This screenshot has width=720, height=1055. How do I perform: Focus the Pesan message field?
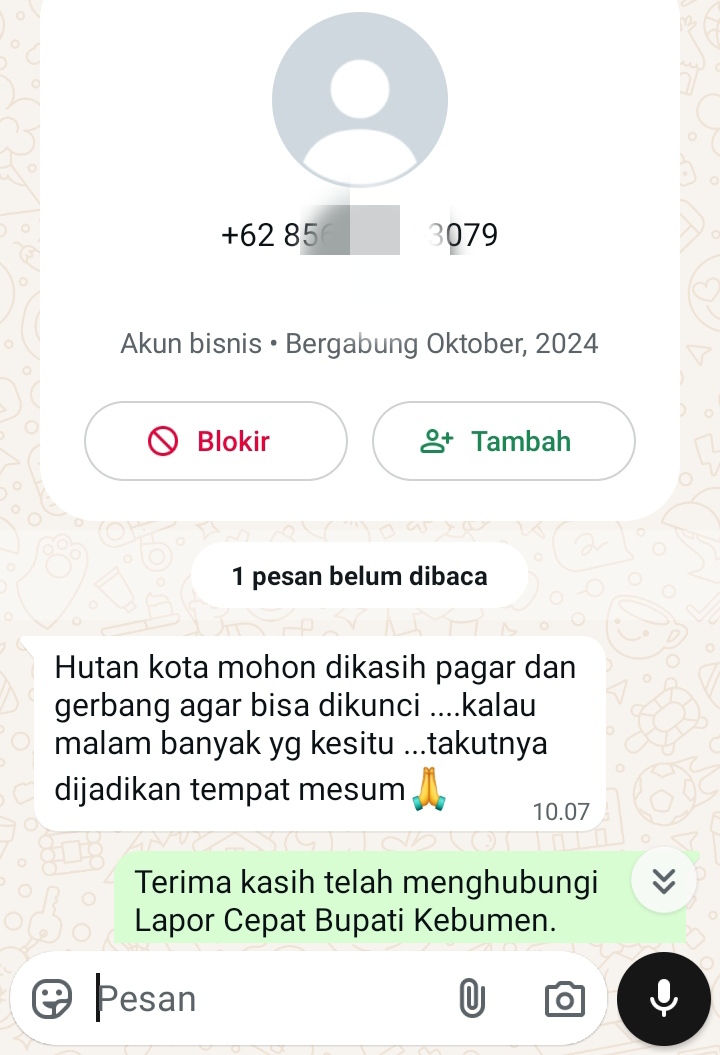pyautogui.click(x=270, y=998)
